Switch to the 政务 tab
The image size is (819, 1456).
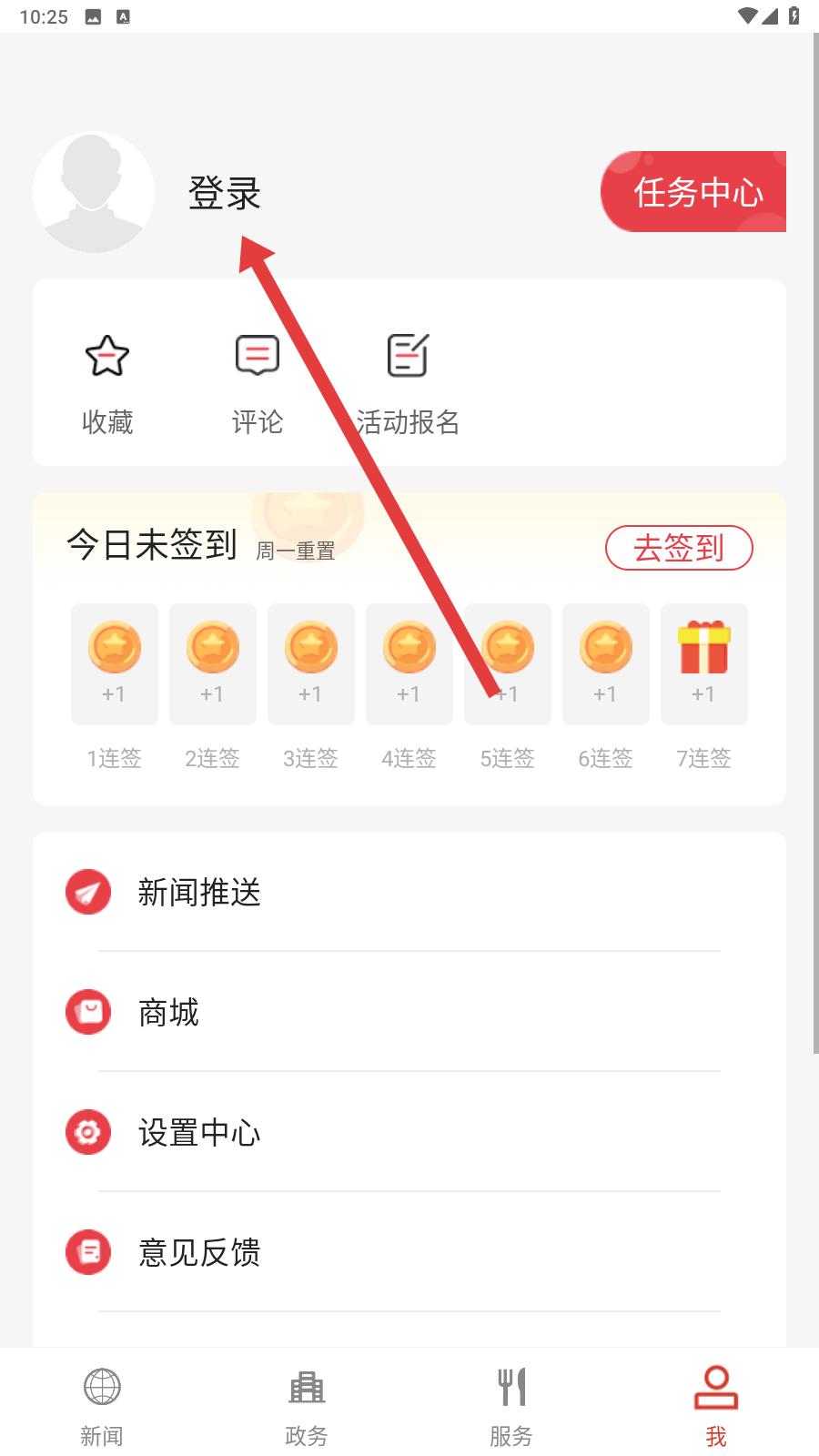click(x=307, y=1406)
